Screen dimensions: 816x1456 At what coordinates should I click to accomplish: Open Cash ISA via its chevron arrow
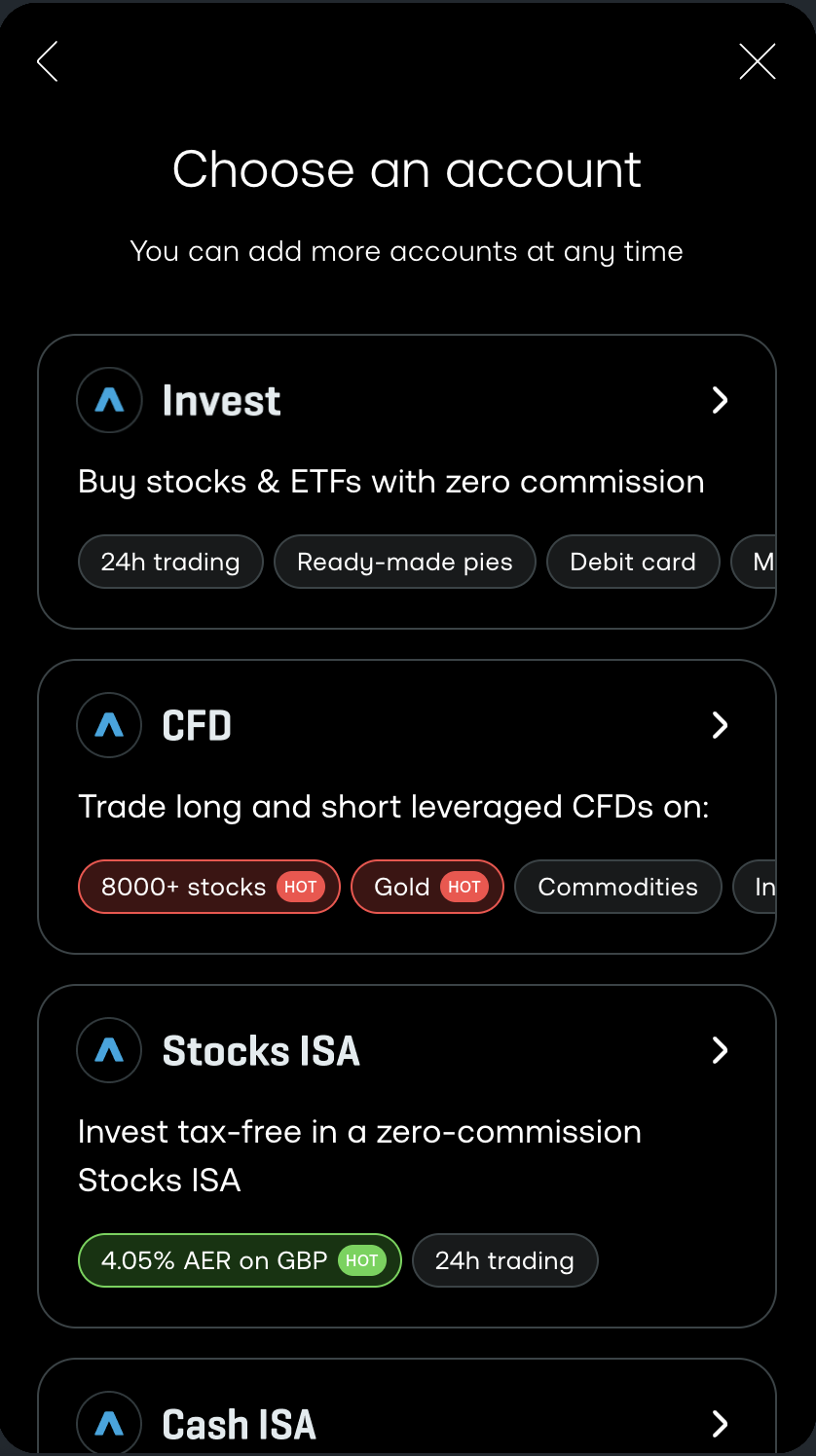(x=719, y=1422)
